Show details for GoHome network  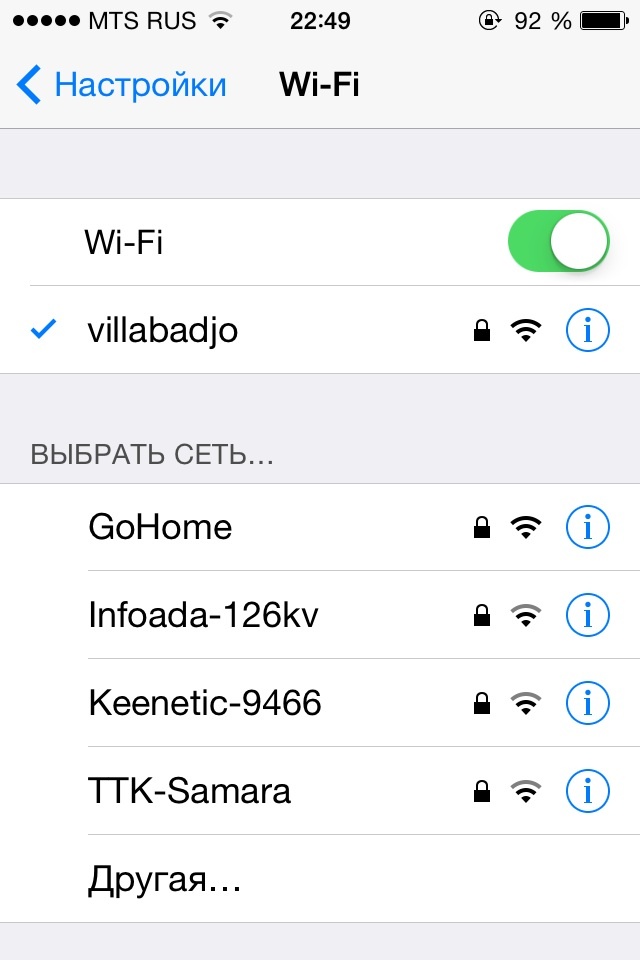pos(587,527)
